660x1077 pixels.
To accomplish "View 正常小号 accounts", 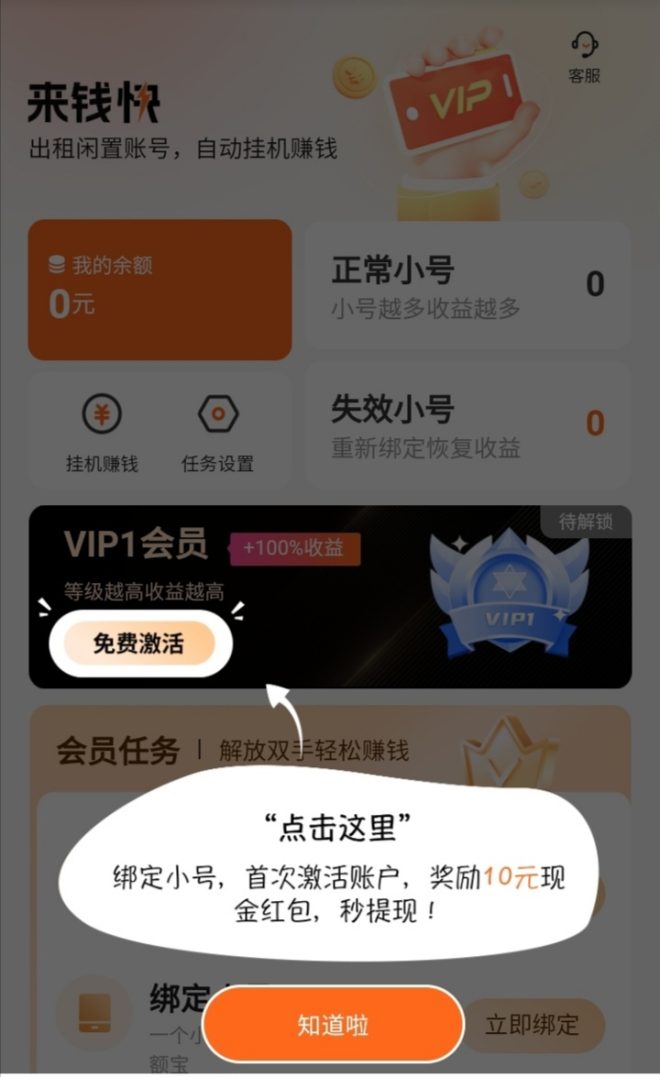I will 468,284.
